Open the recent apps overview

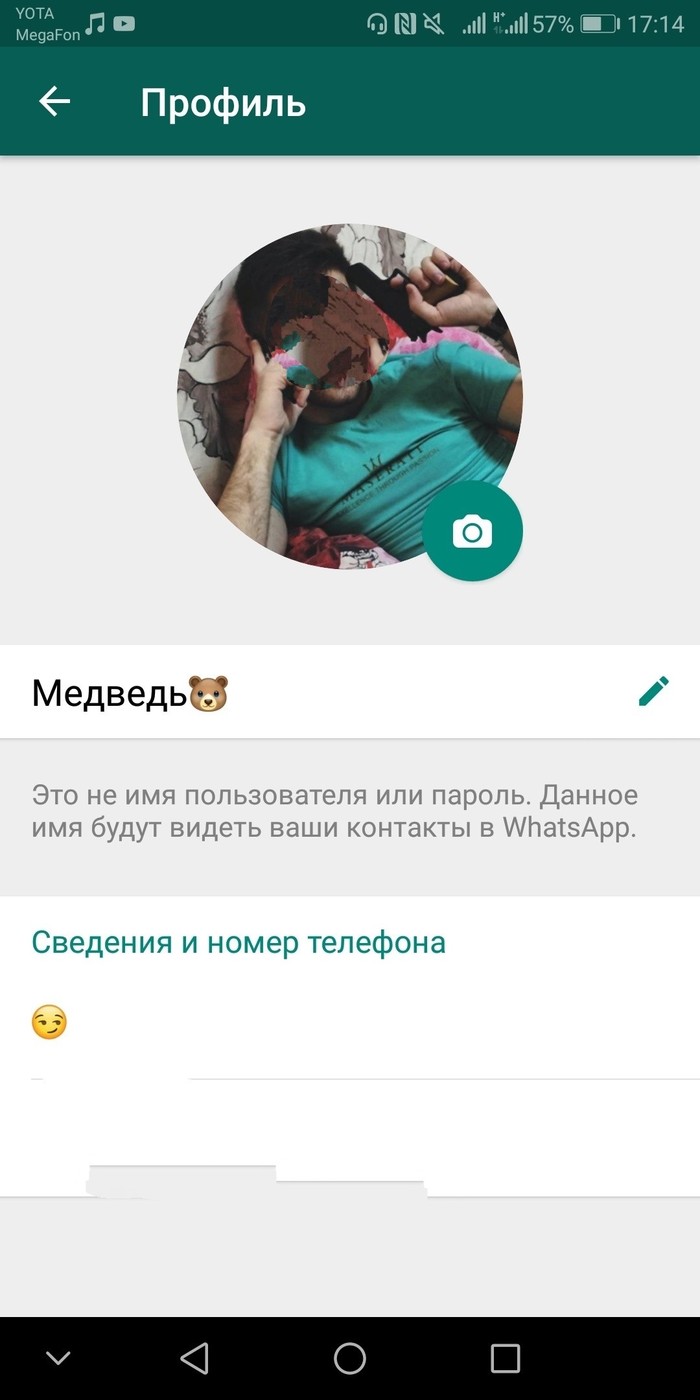505,1358
